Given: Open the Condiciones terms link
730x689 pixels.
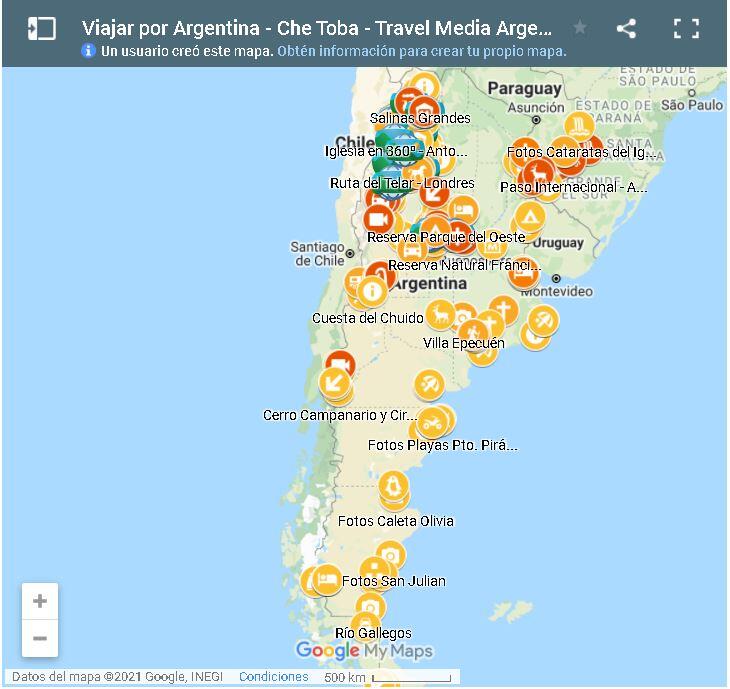Looking at the screenshot, I should tap(273, 677).
